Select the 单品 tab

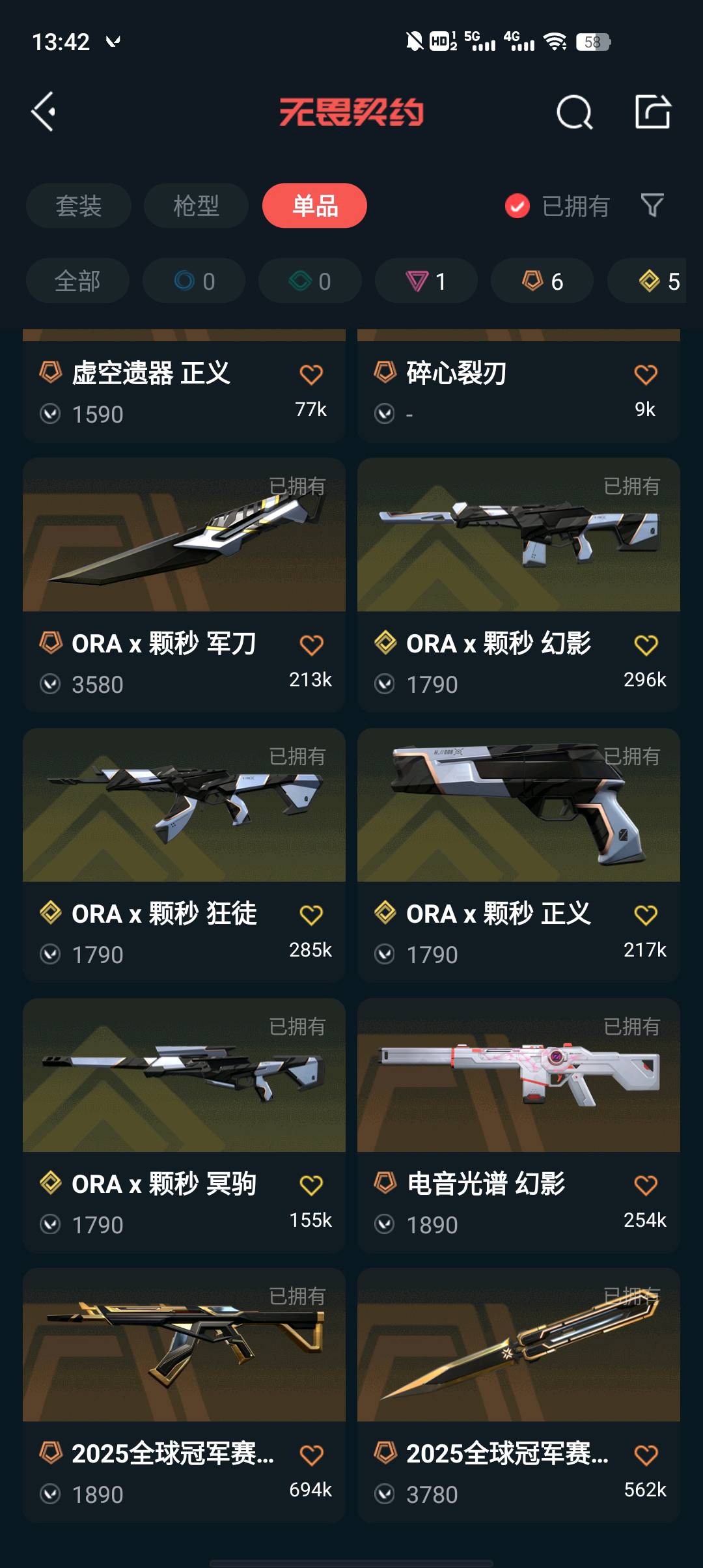pyautogui.click(x=314, y=206)
